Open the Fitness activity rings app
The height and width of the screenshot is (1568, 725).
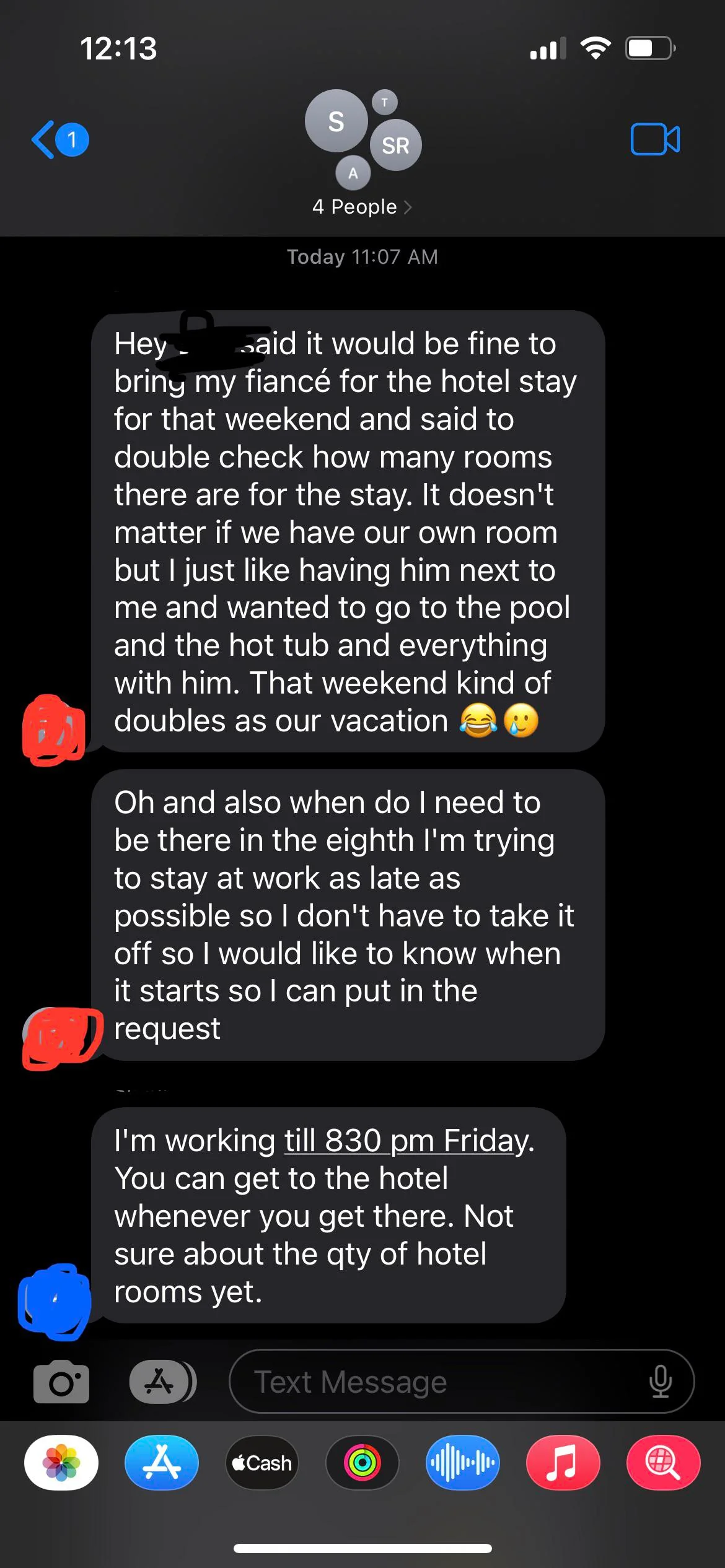pos(362,1463)
